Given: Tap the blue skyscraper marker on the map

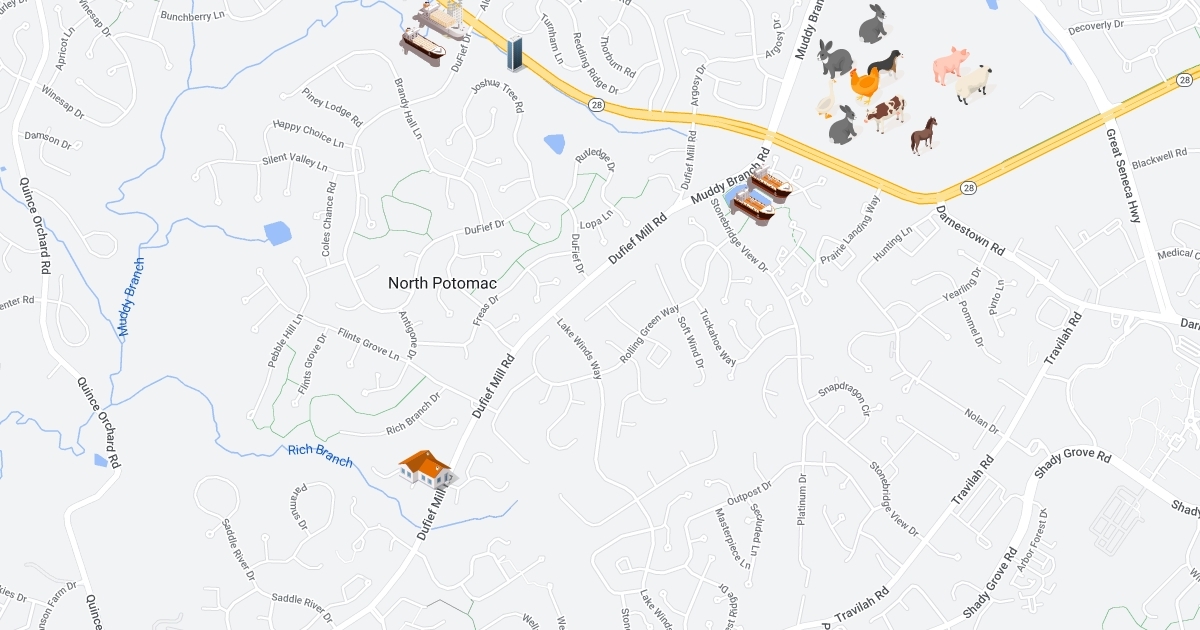Looking at the screenshot, I should click(x=515, y=54).
